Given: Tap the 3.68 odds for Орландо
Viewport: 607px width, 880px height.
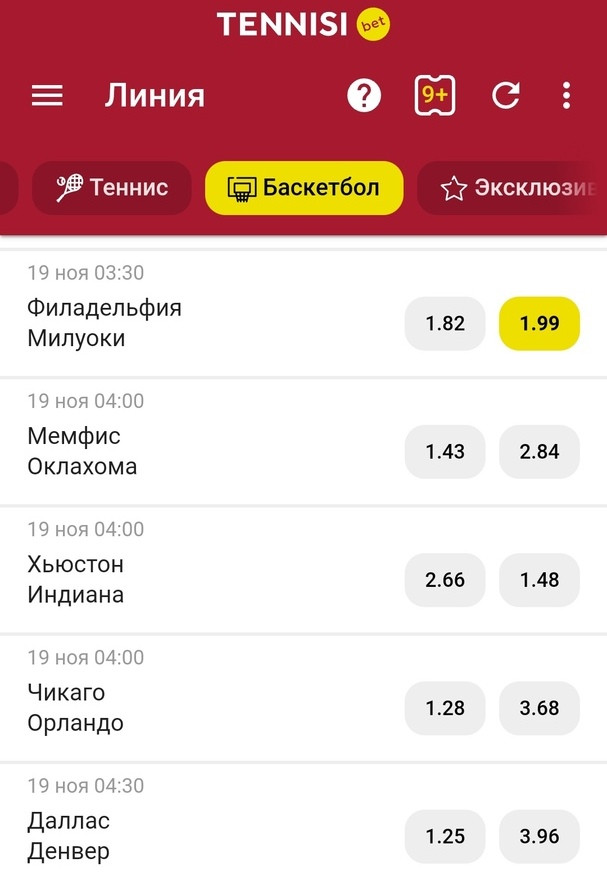Looking at the screenshot, I should pyautogui.click(x=539, y=708).
